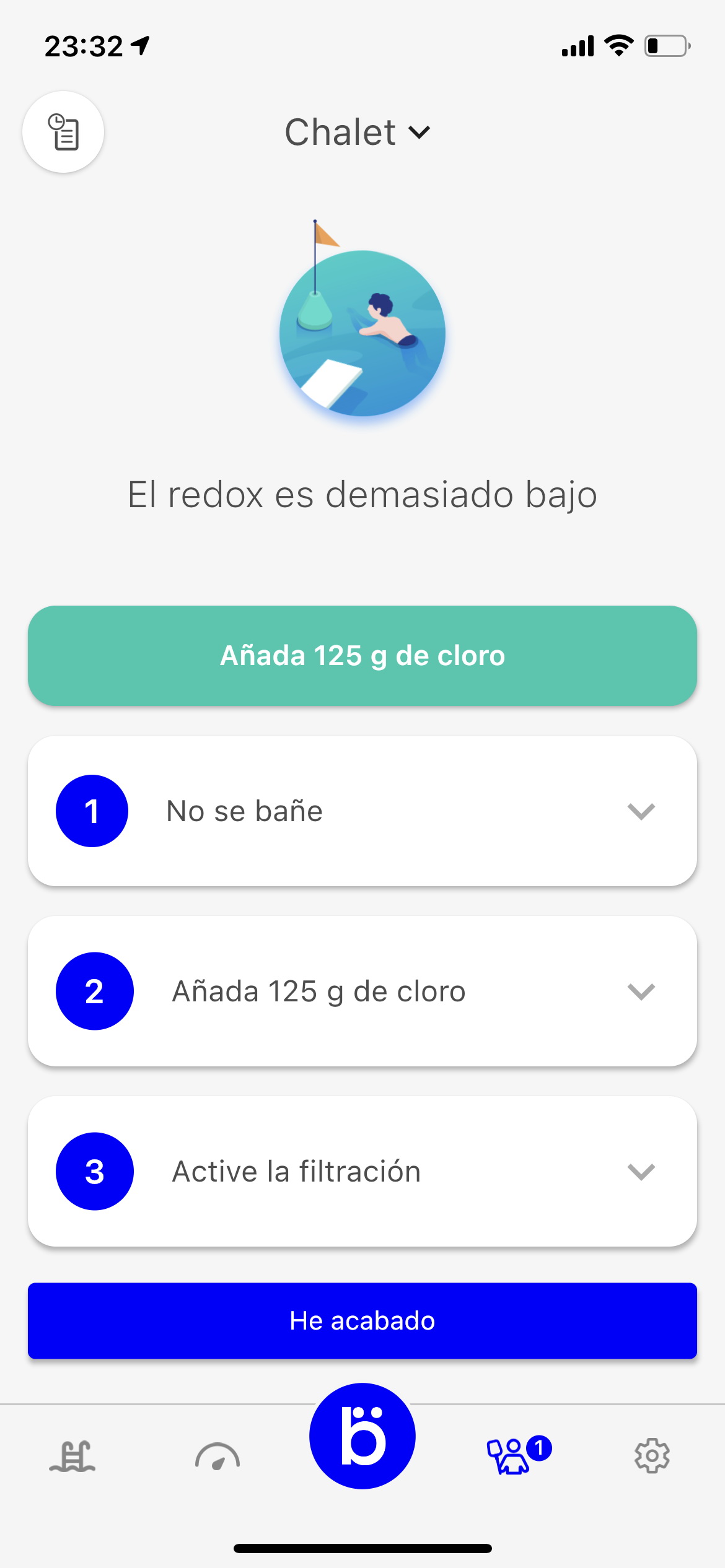Open the gauge measurements tab

(217, 1455)
